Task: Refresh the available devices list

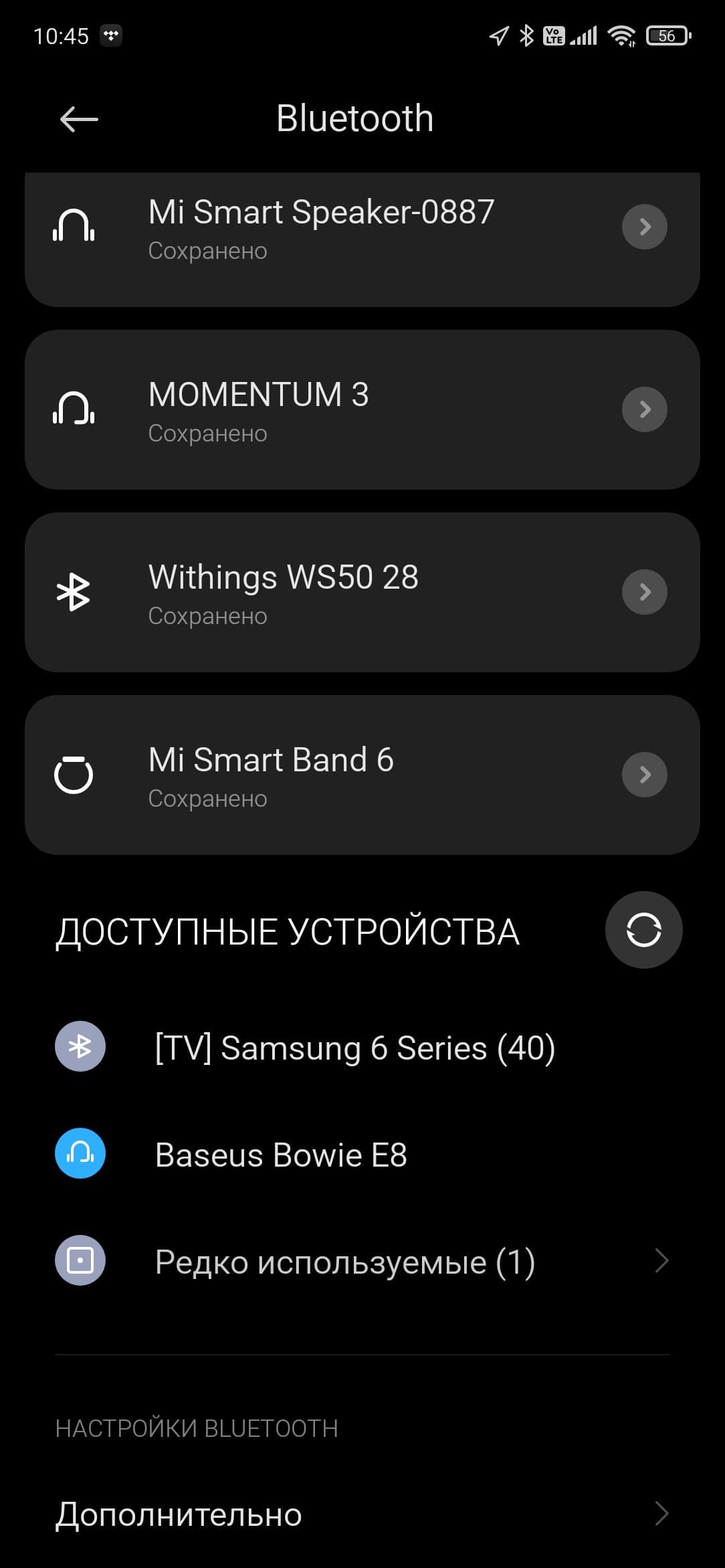Action: click(x=643, y=929)
